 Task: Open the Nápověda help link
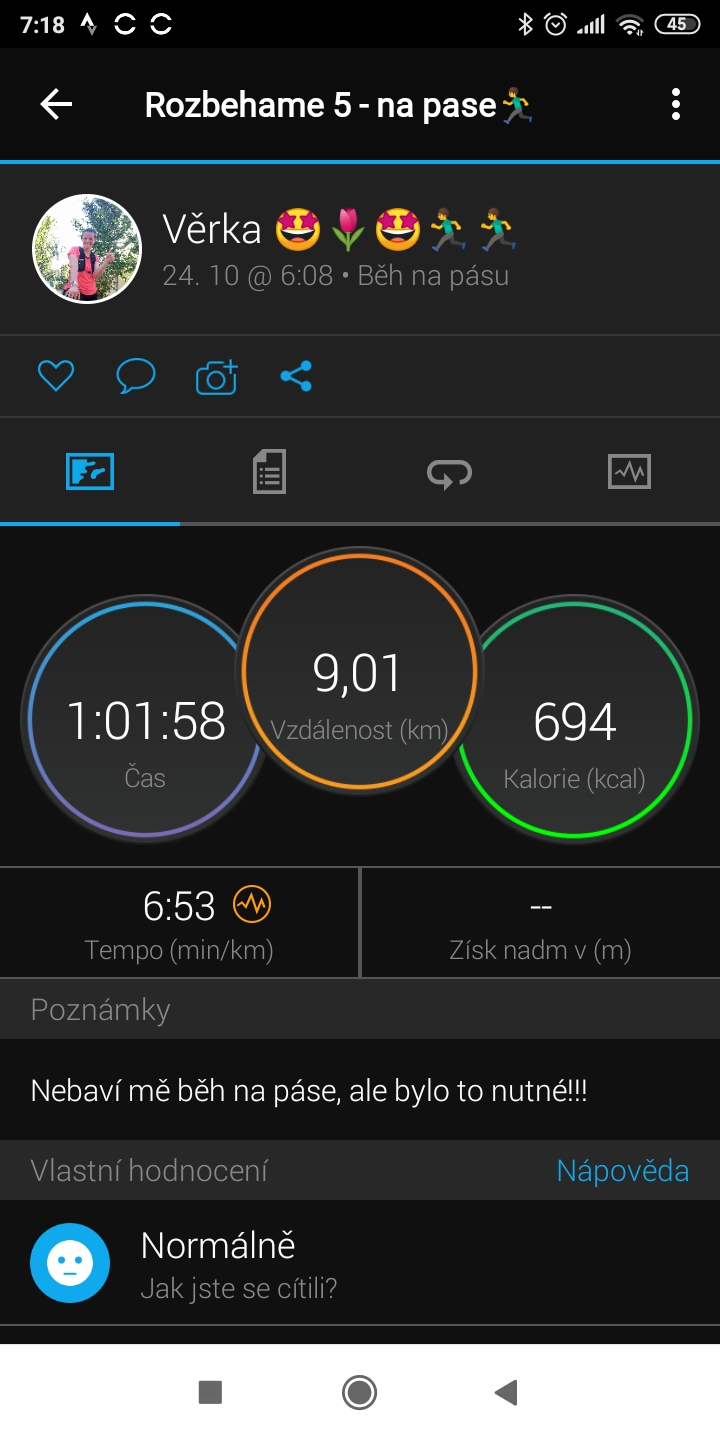622,1171
